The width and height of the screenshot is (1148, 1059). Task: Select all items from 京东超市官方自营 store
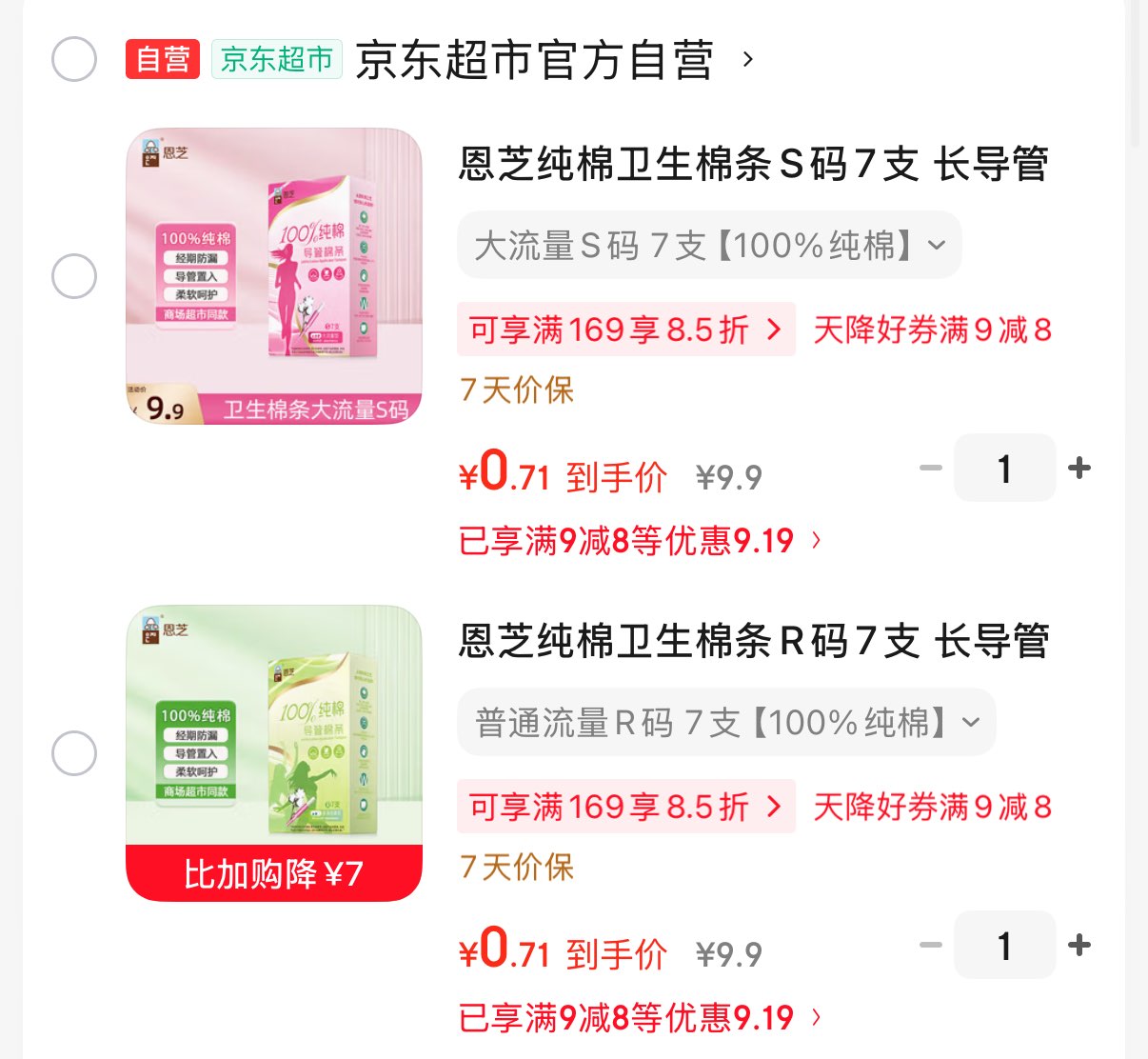click(74, 59)
